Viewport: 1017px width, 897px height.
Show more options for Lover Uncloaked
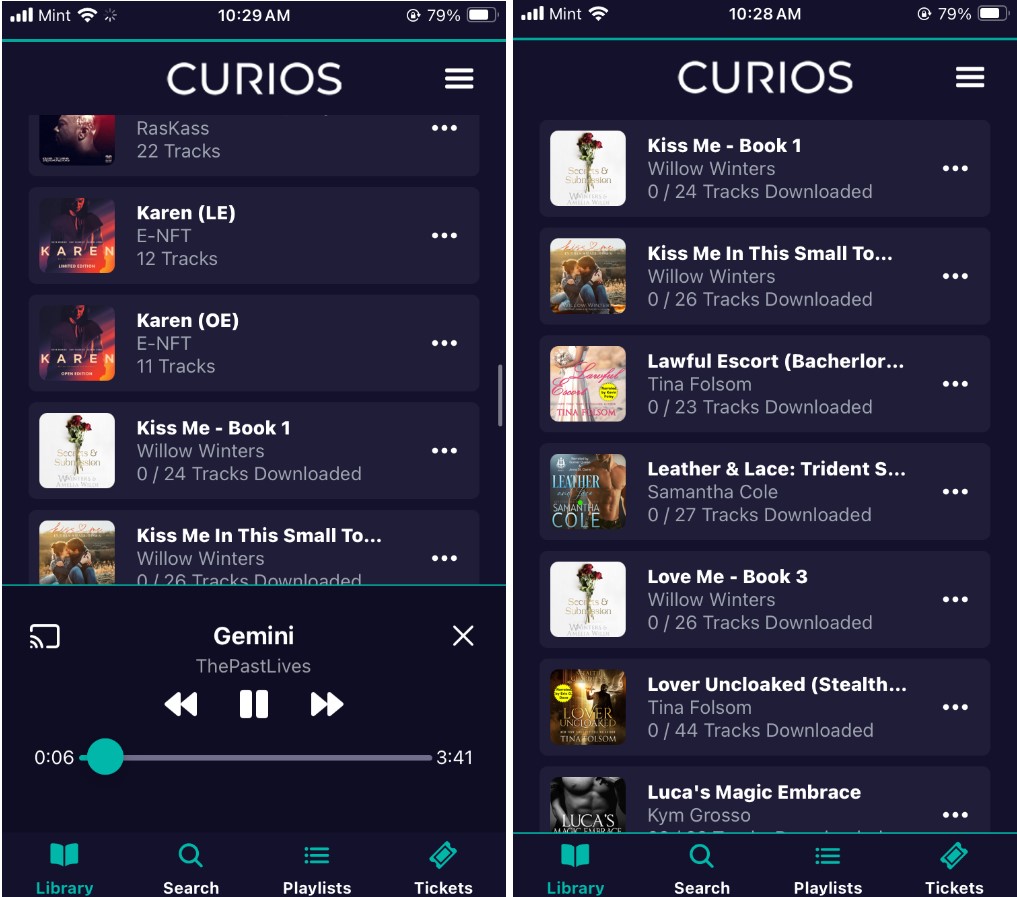click(955, 707)
